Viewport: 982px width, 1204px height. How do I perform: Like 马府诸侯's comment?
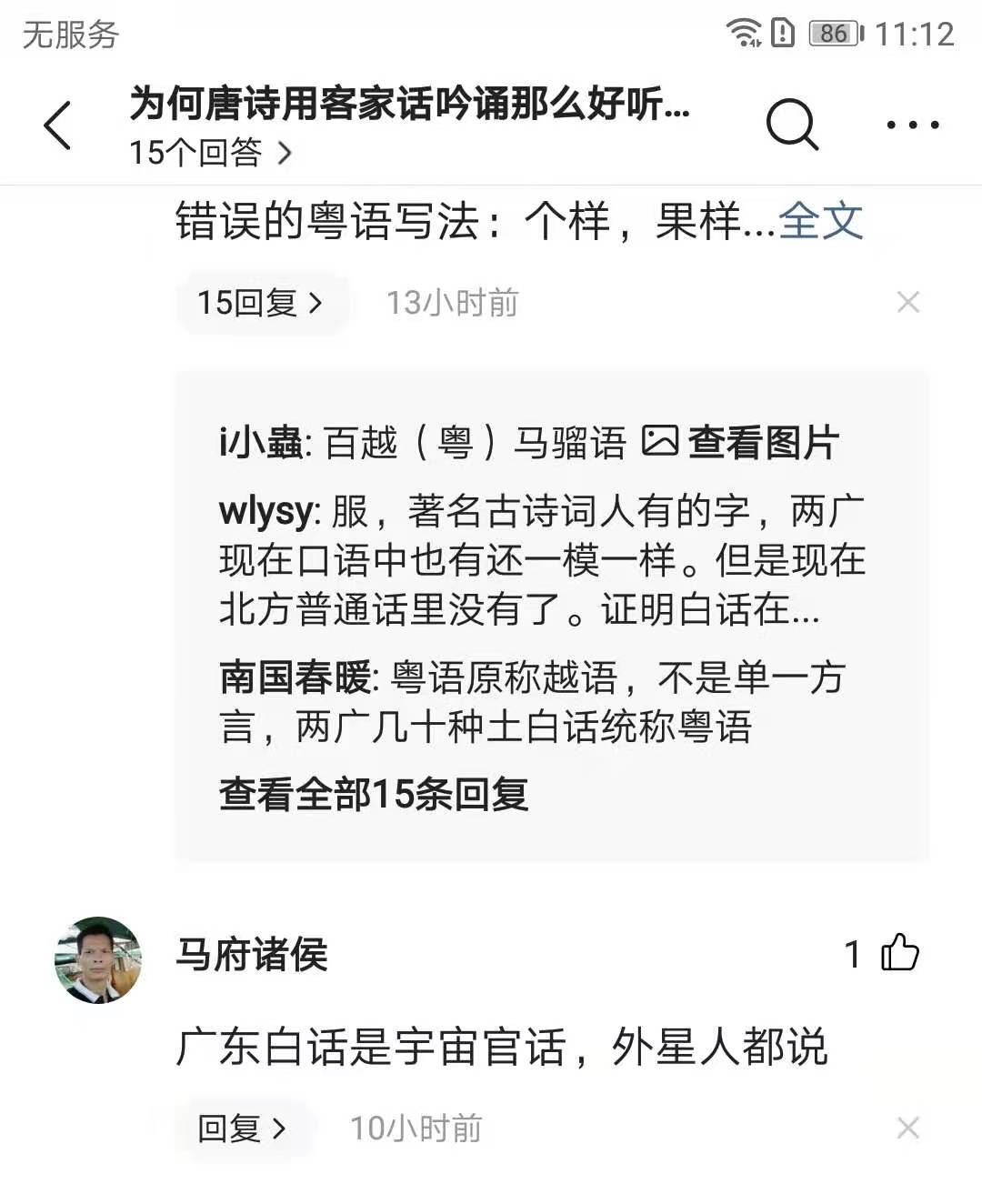898,953
